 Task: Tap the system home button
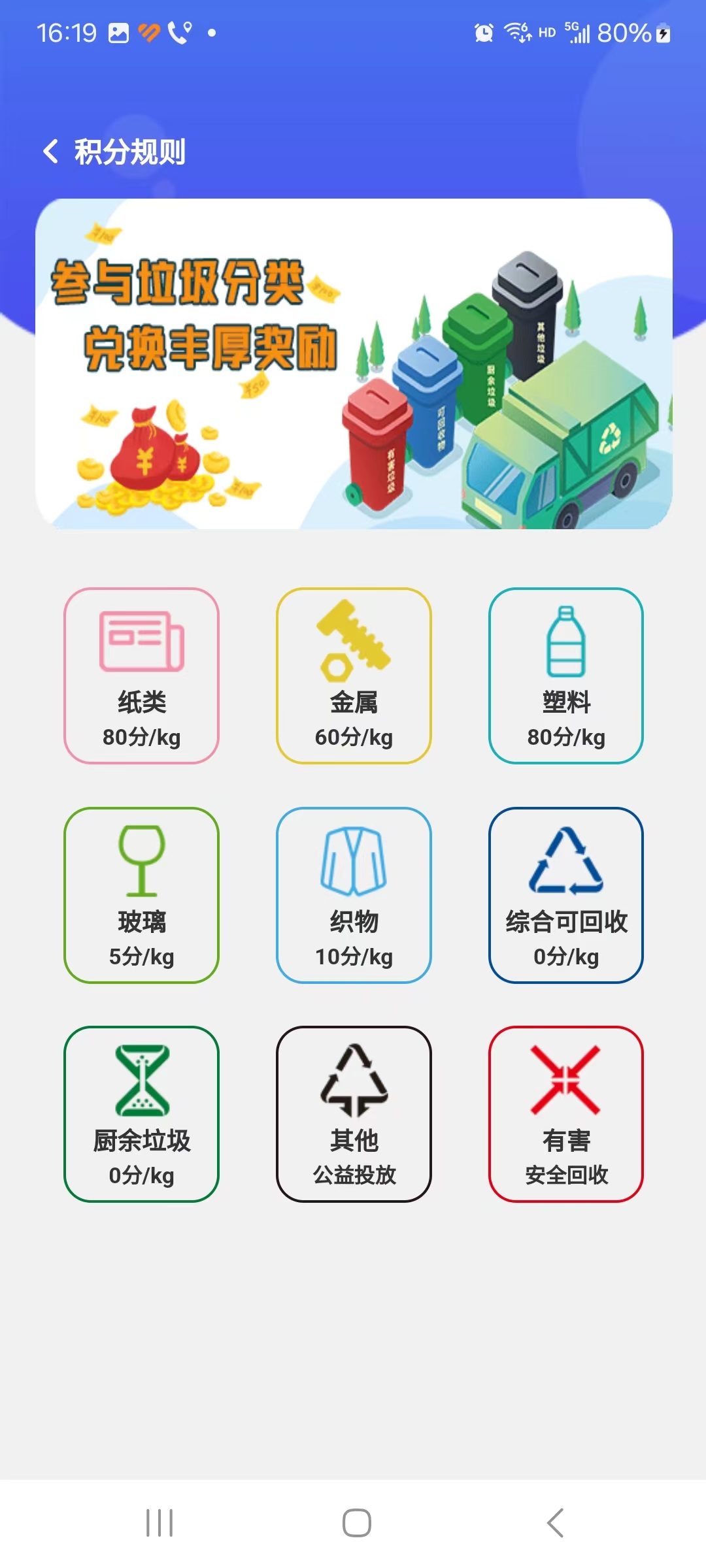[356, 1523]
